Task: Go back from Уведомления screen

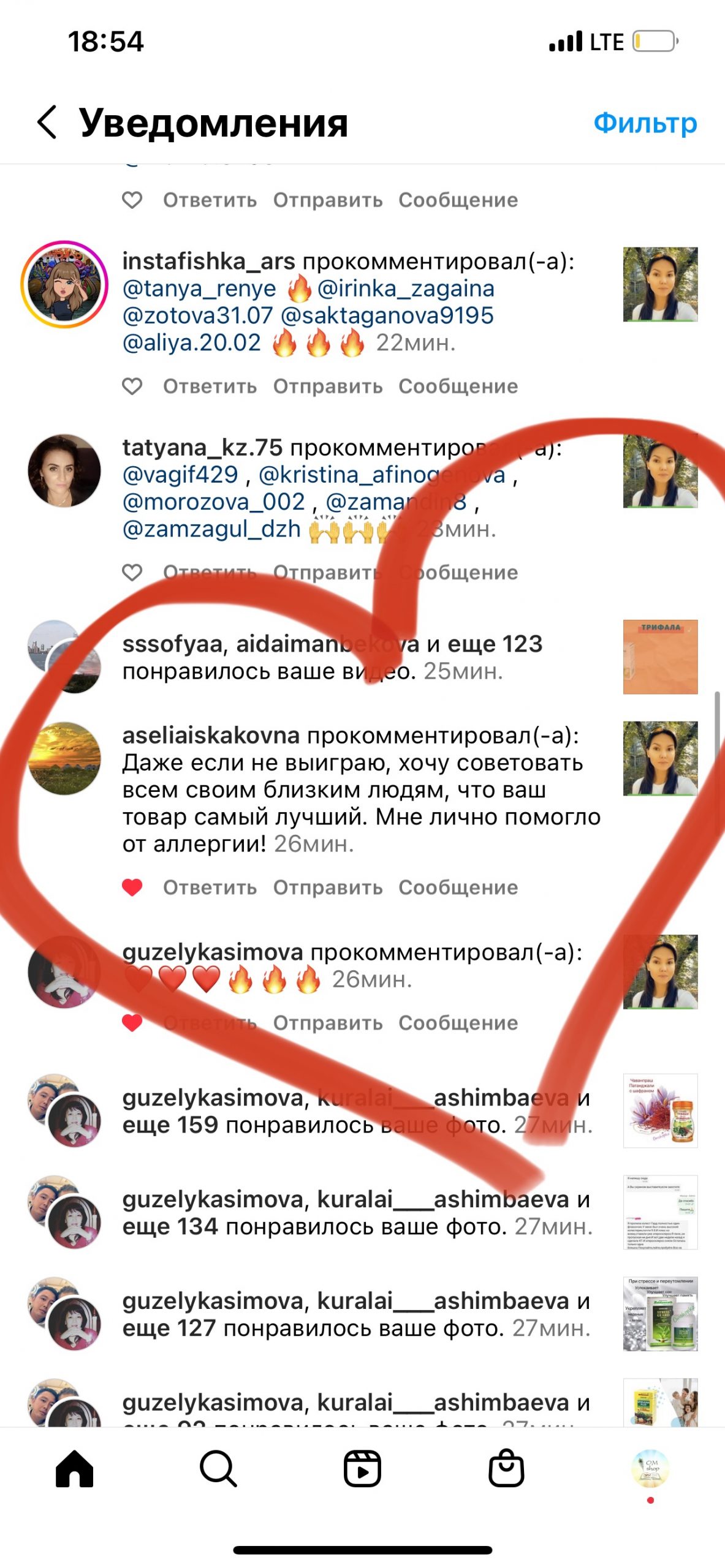Action: click(47, 122)
